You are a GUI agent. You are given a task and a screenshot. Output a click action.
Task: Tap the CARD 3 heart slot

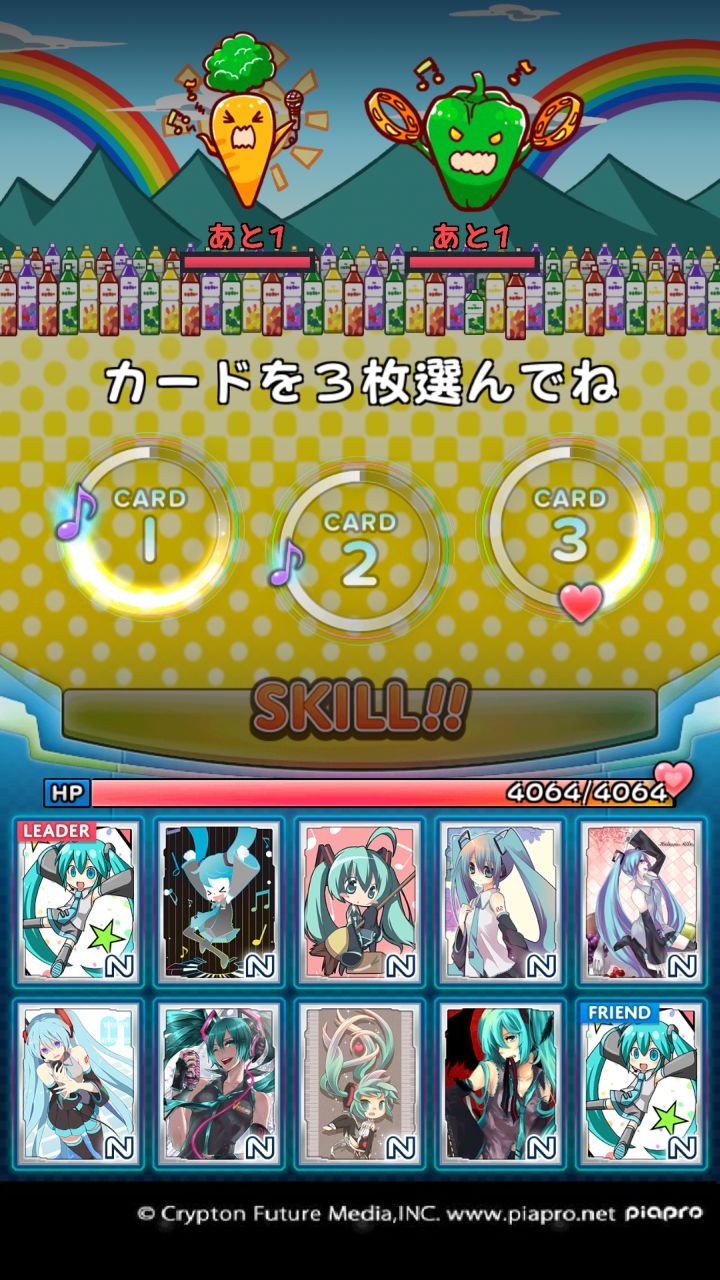pos(571,527)
